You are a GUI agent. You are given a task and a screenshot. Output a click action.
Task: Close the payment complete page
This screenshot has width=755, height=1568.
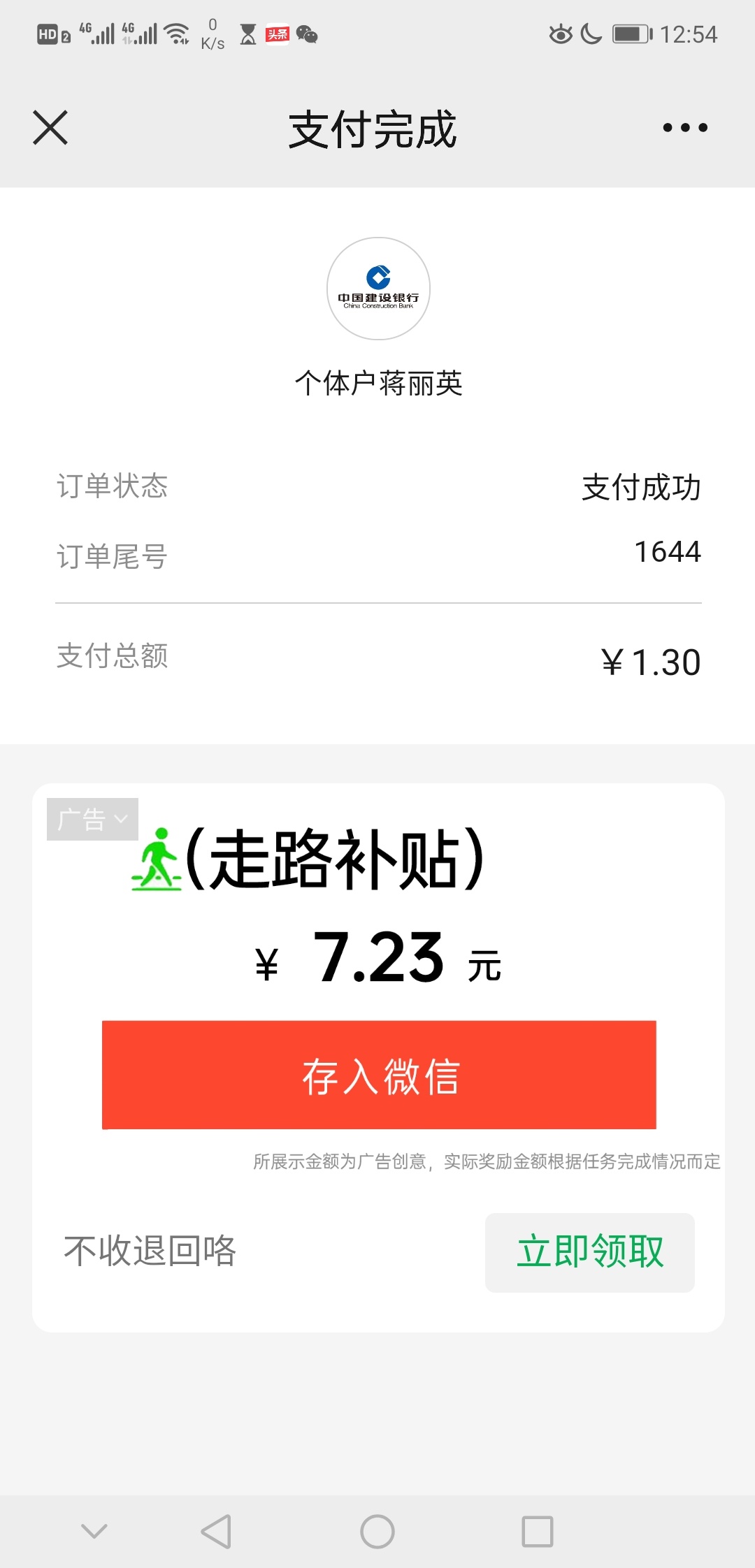coord(50,128)
